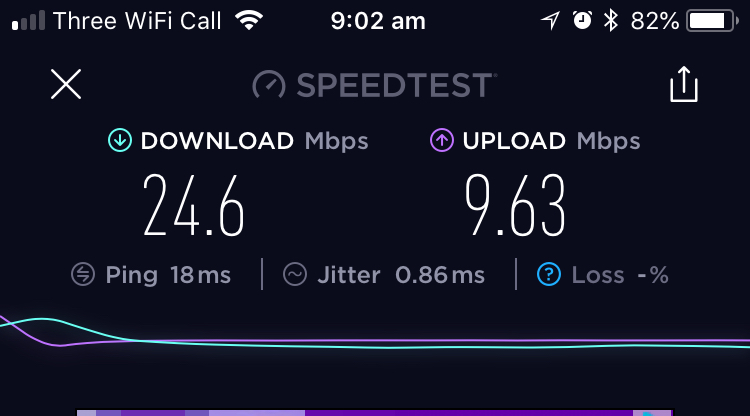Share the speed test results
This screenshot has height=416, width=750.
point(683,84)
